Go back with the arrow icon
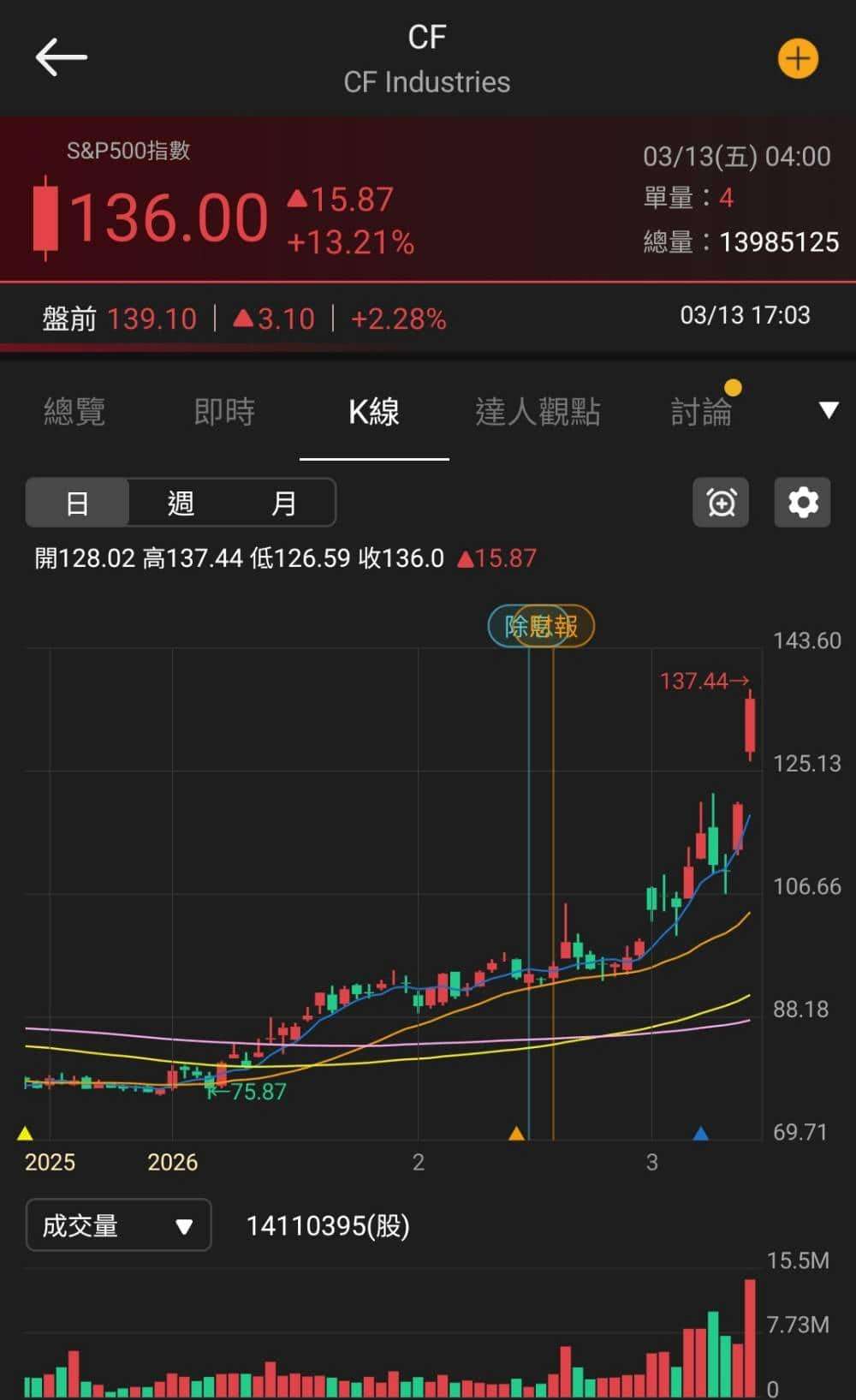This screenshot has height=1400, width=856. pos(61,57)
